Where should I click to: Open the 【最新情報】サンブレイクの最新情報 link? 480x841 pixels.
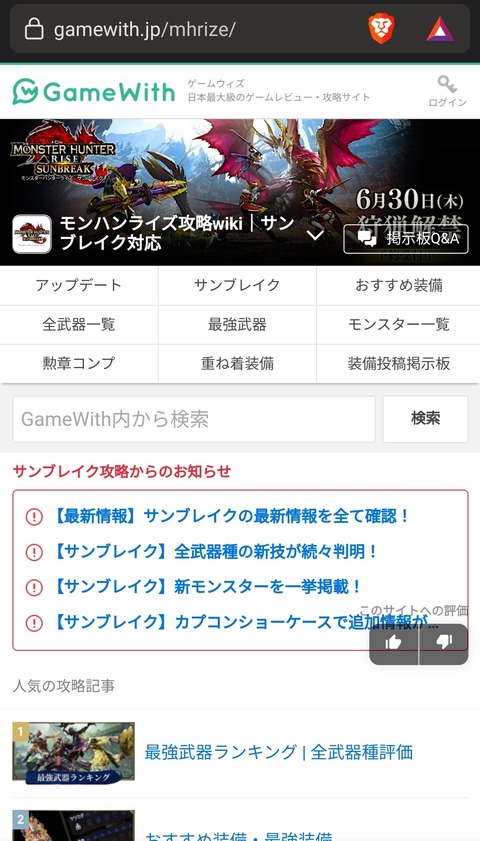coord(231,517)
